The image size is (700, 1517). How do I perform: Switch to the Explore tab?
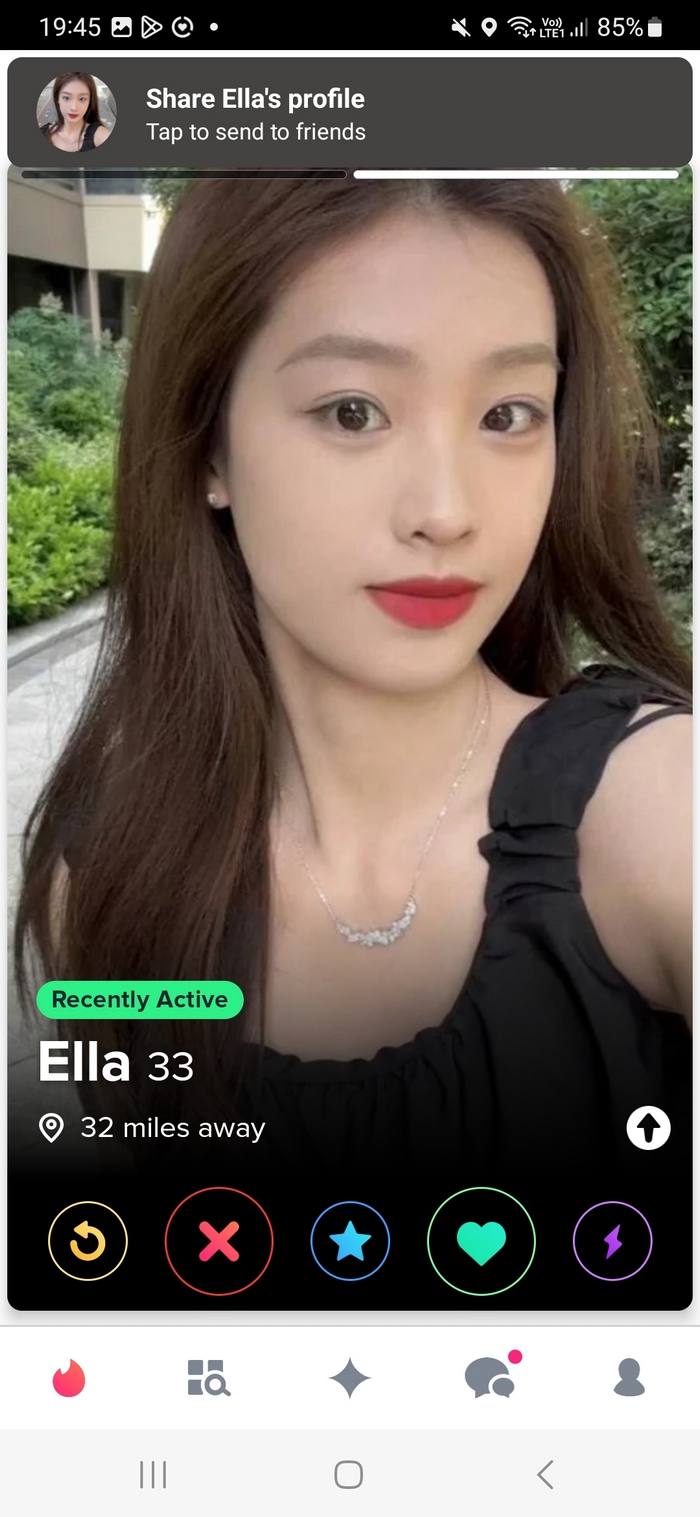click(209, 1379)
